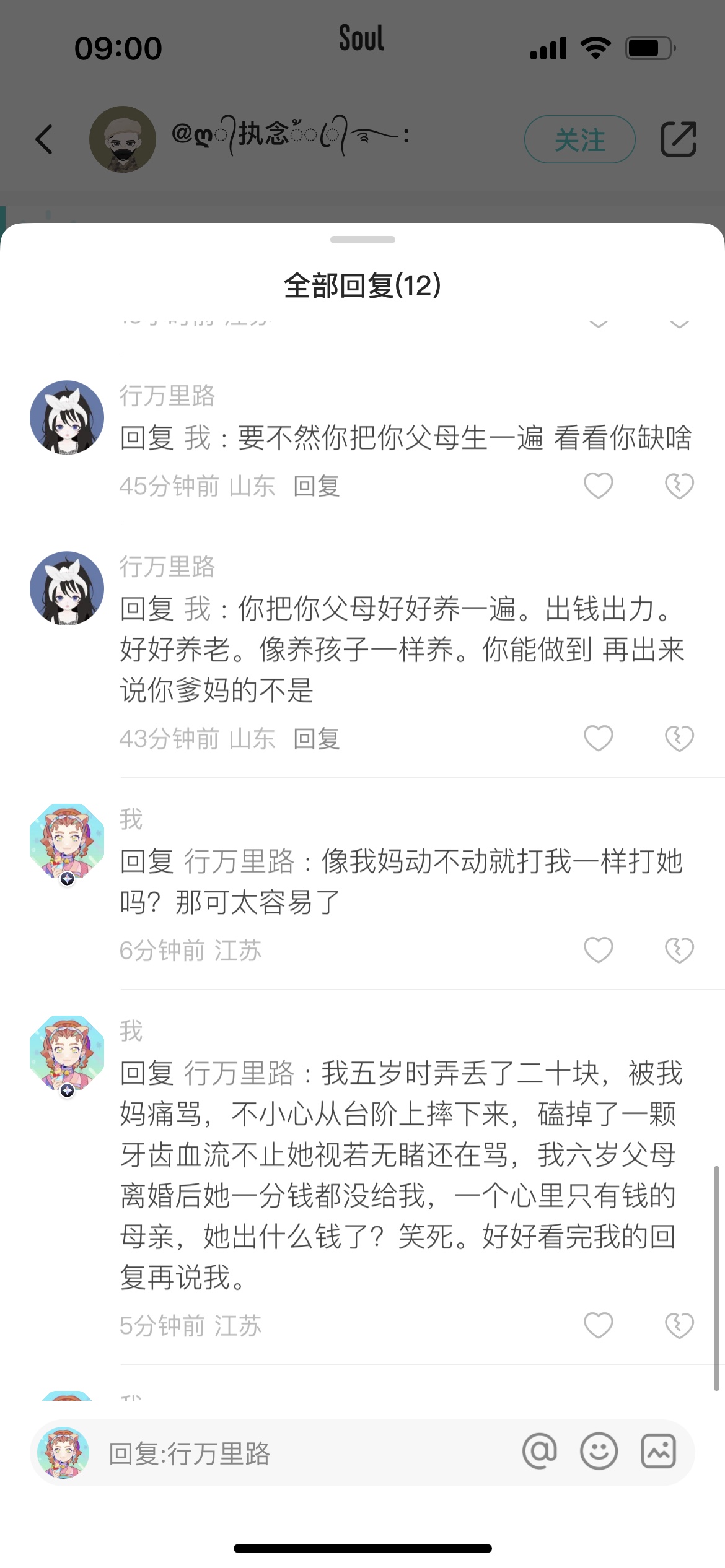725x1568 pixels.
Task: Dislike my 6分钟前 reply with broken heart
Action: point(679,950)
